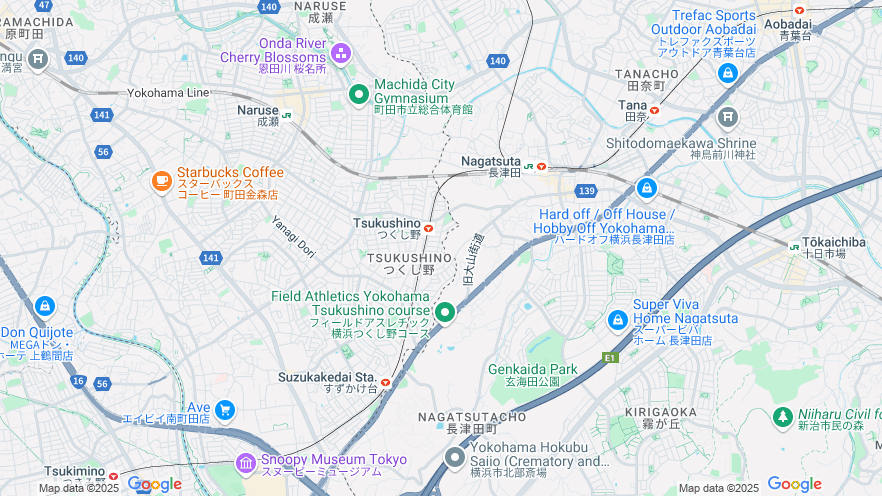Open the Shitodomaekawa Shrine marker
The height and width of the screenshot is (496, 882).
pos(728,118)
